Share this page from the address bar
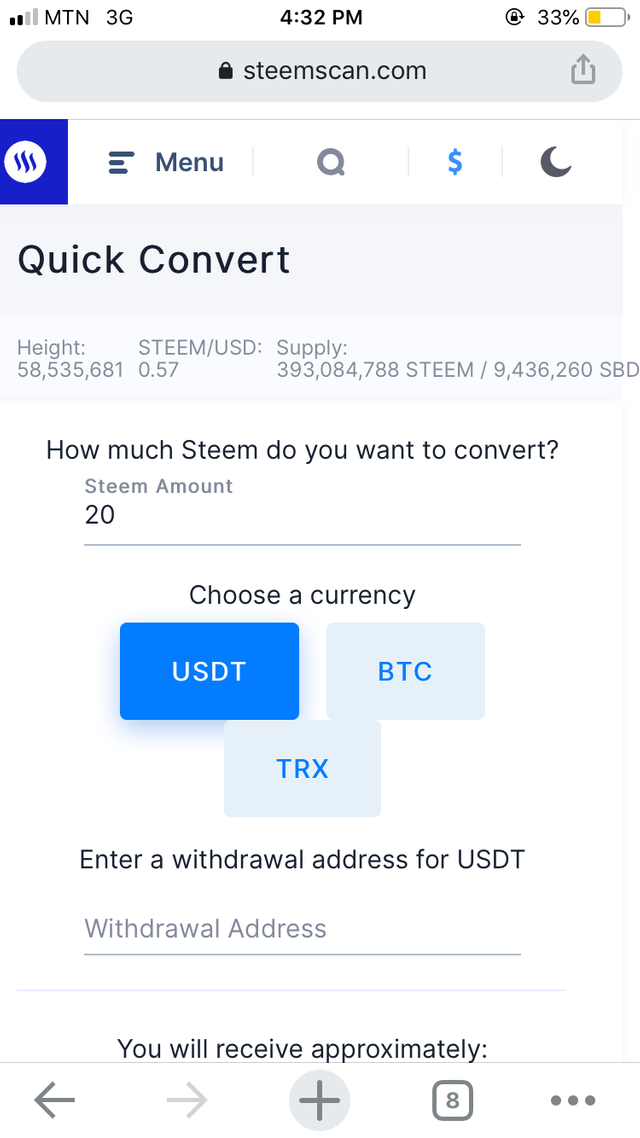The width and height of the screenshot is (640, 1138). 583,70
